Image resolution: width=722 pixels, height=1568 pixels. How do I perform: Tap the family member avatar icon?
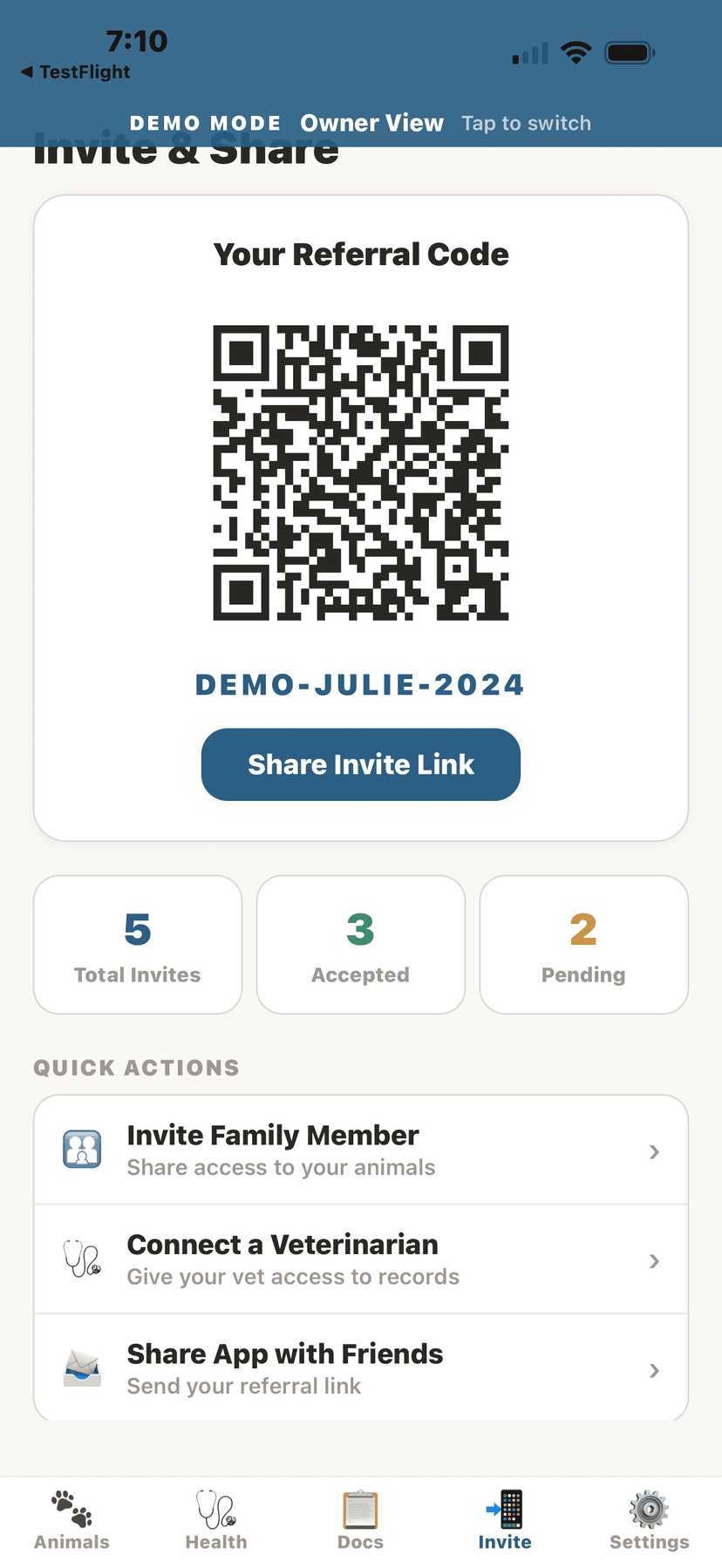coord(81,1149)
